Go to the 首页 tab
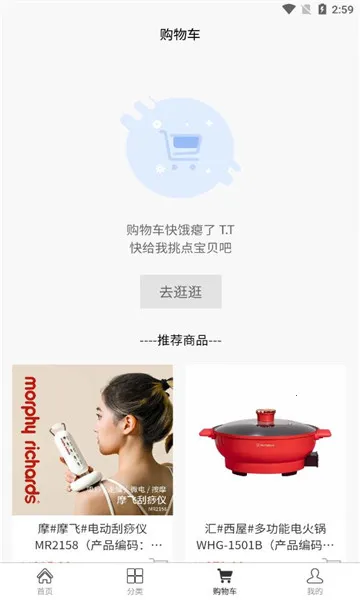 [x=45, y=582]
